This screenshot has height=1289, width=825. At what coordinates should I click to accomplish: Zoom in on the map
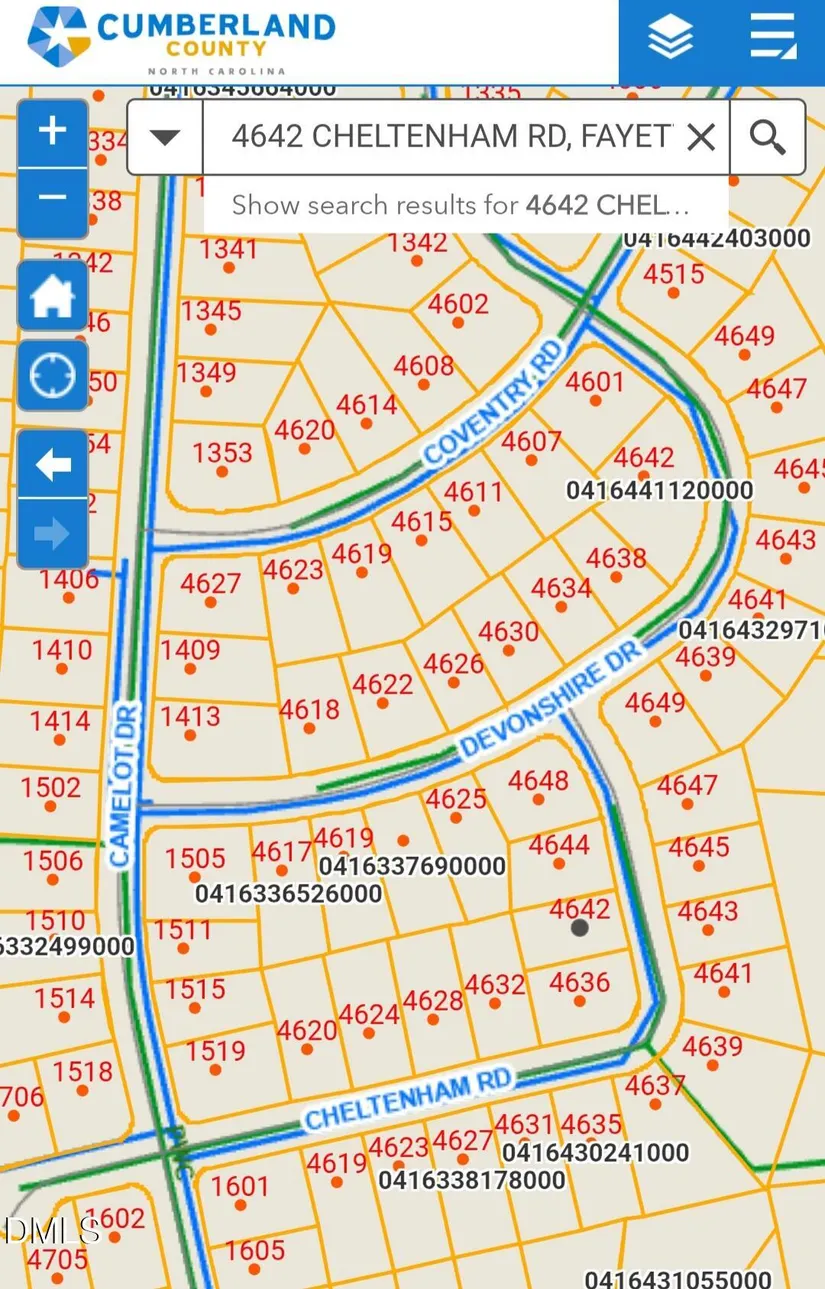52,132
